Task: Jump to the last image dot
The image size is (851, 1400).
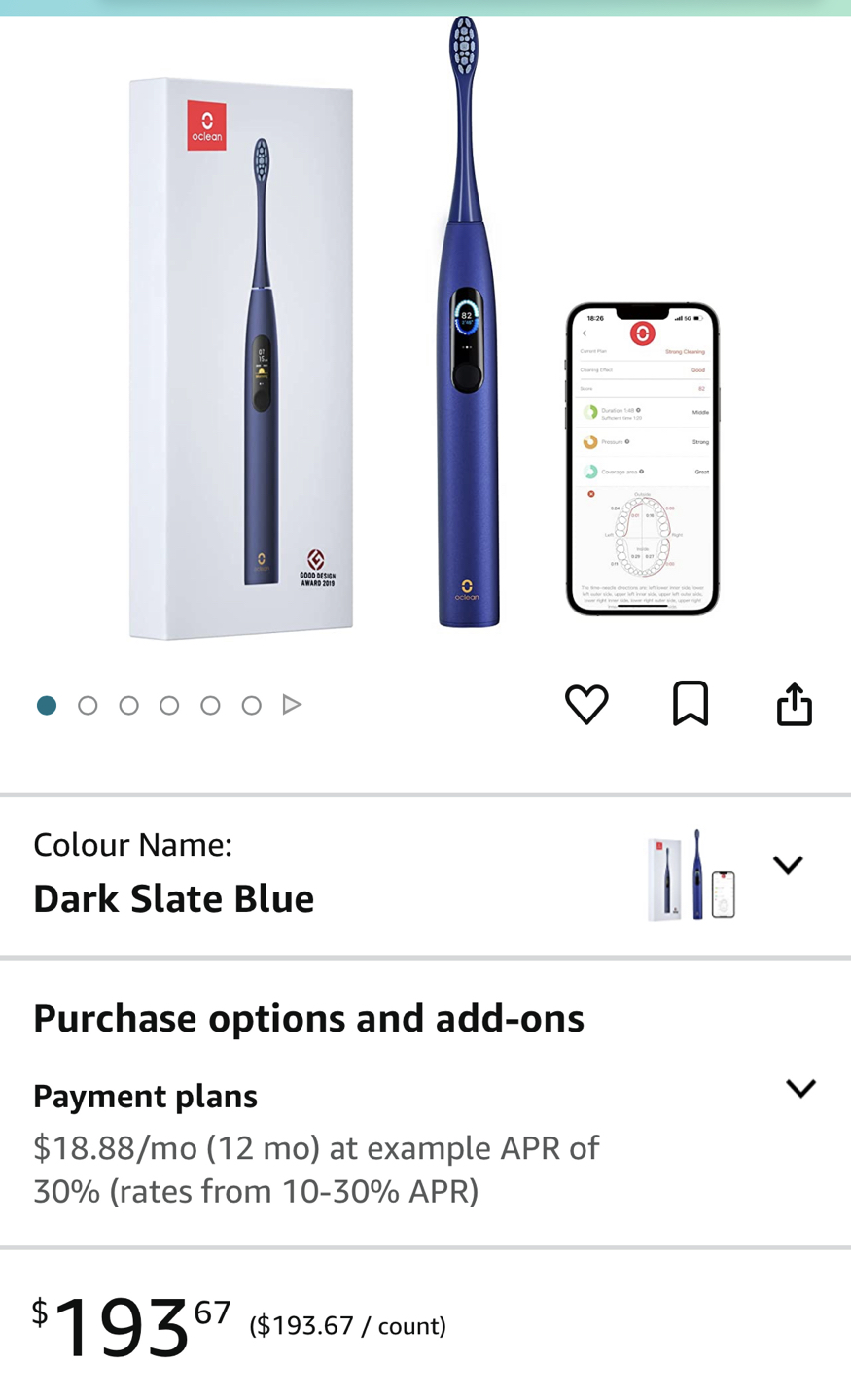Action: point(251,706)
